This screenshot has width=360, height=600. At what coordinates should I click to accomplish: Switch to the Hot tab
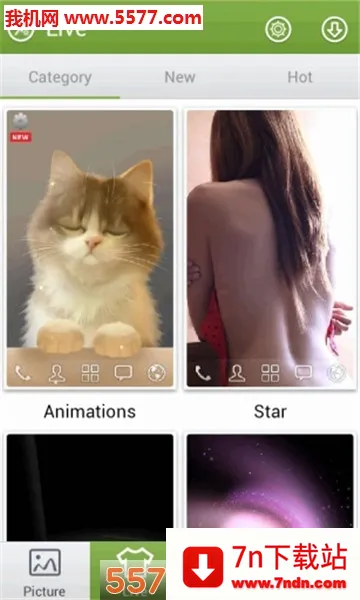click(x=300, y=77)
